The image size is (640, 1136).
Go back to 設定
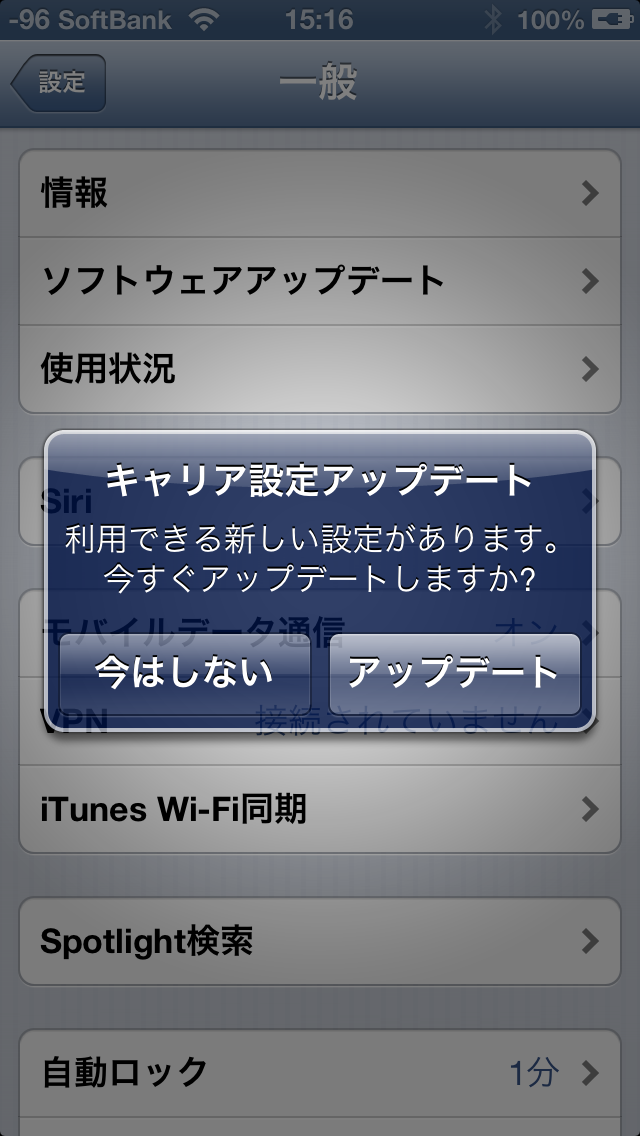(x=59, y=83)
